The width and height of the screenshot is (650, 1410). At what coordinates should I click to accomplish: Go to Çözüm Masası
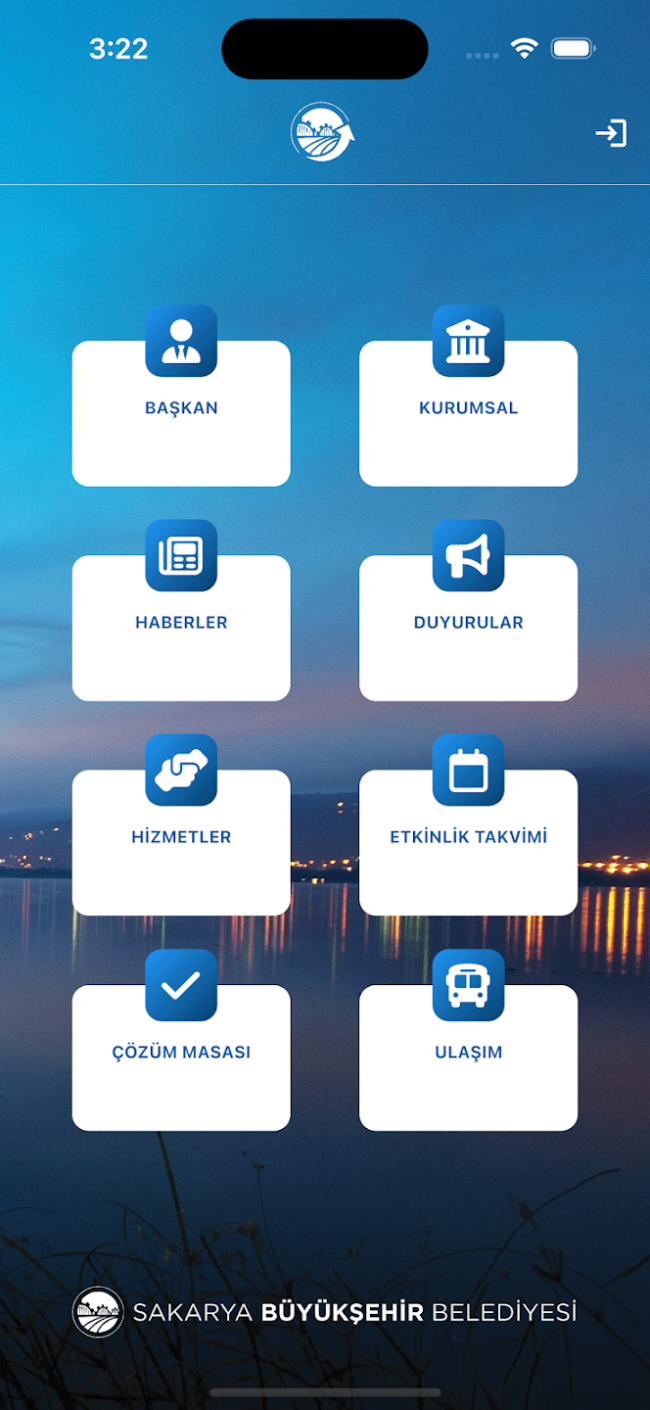pyautogui.click(x=181, y=1056)
